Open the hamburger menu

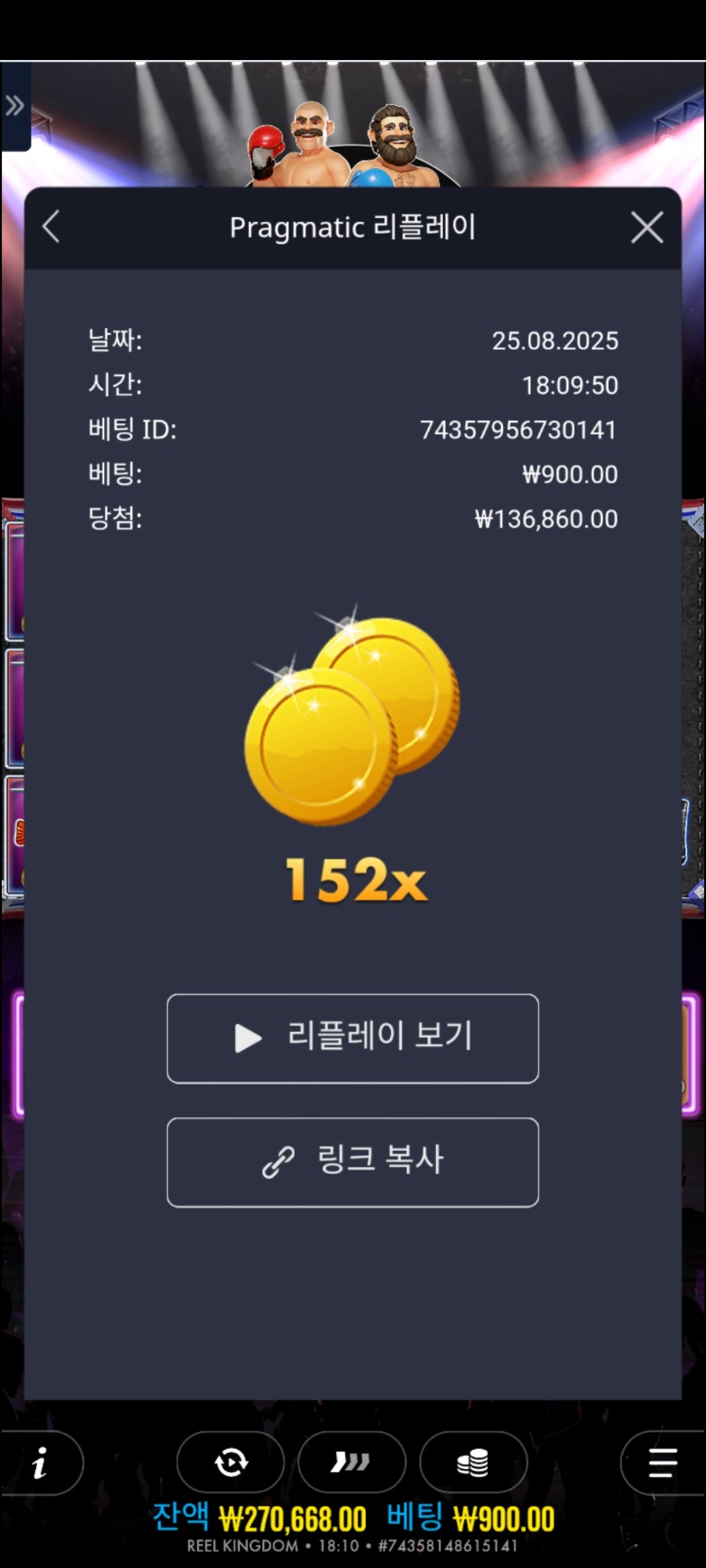click(x=663, y=1463)
